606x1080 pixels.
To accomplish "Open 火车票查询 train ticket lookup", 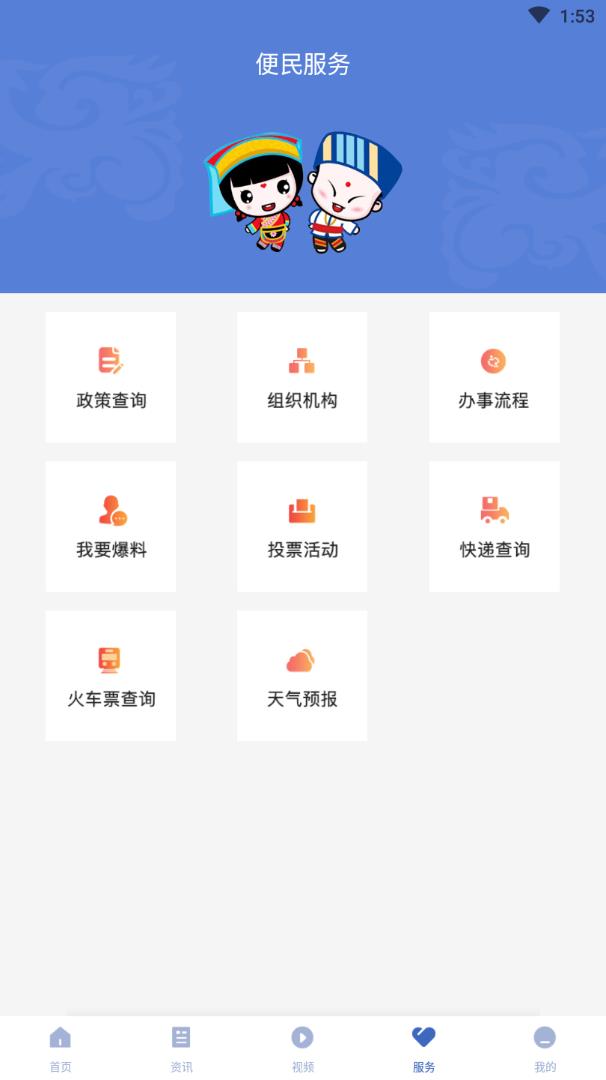I will [x=111, y=676].
